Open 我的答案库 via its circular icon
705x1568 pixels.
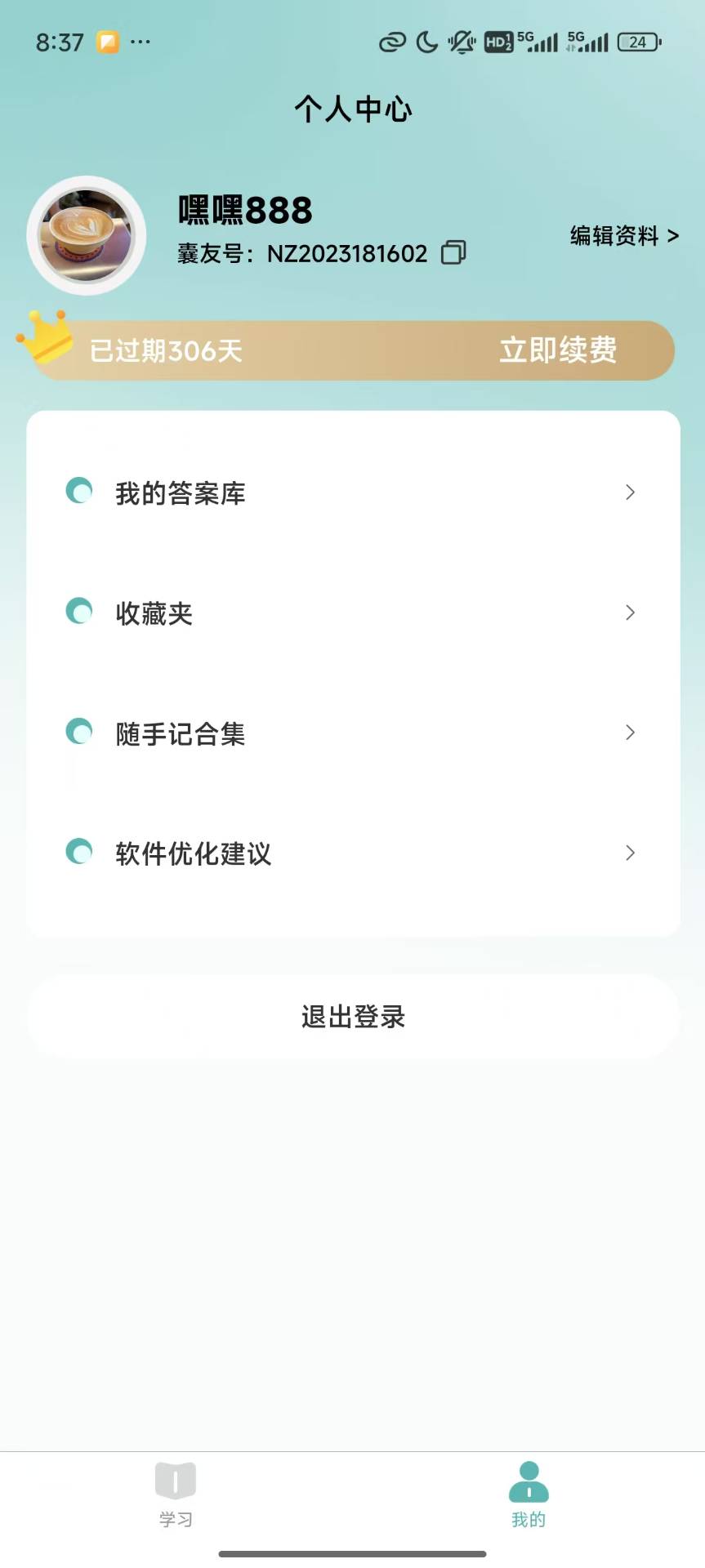[79, 492]
